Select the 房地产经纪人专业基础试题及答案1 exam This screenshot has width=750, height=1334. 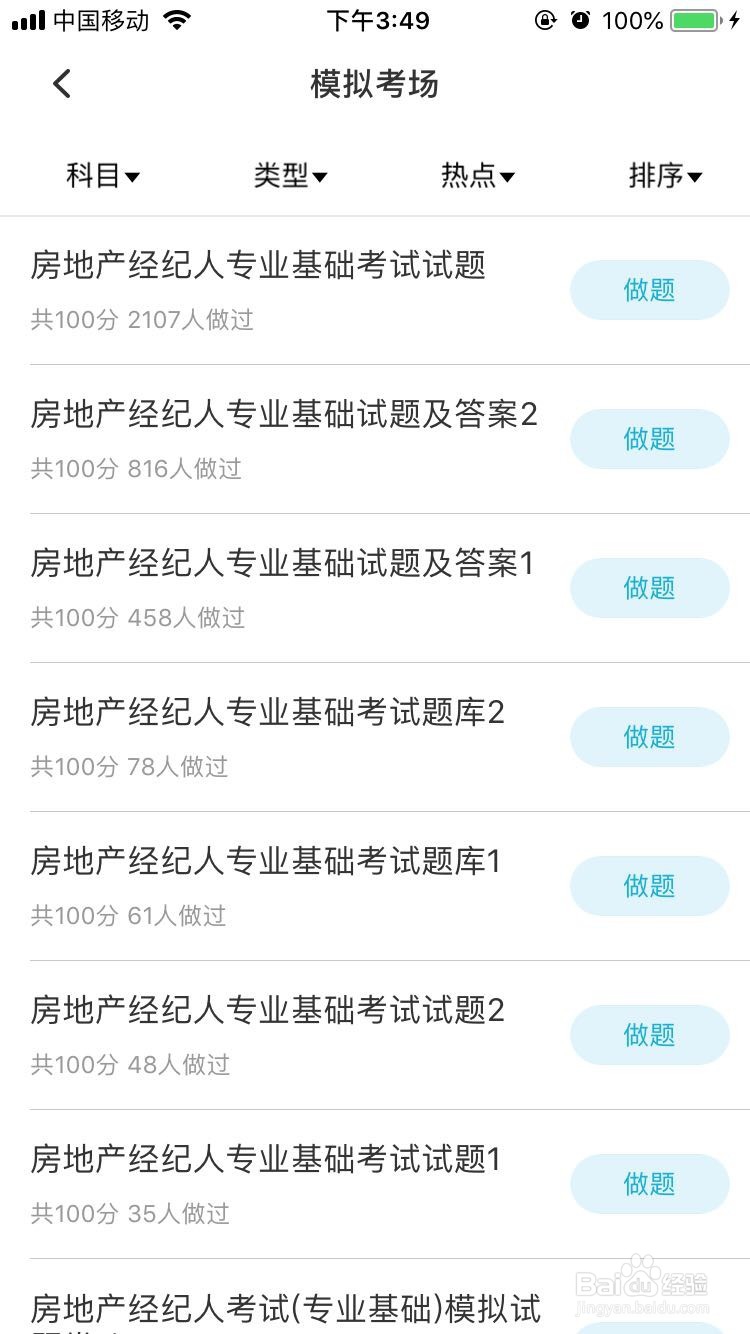[x=282, y=564]
